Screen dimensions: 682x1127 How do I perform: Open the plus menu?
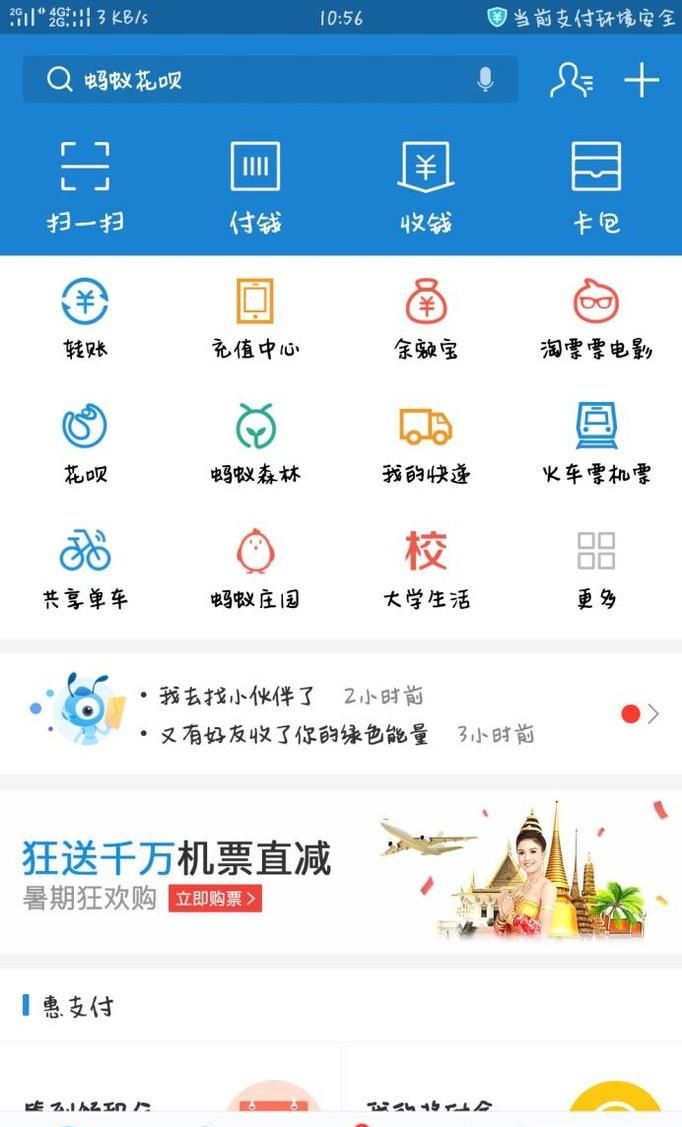(641, 80)
